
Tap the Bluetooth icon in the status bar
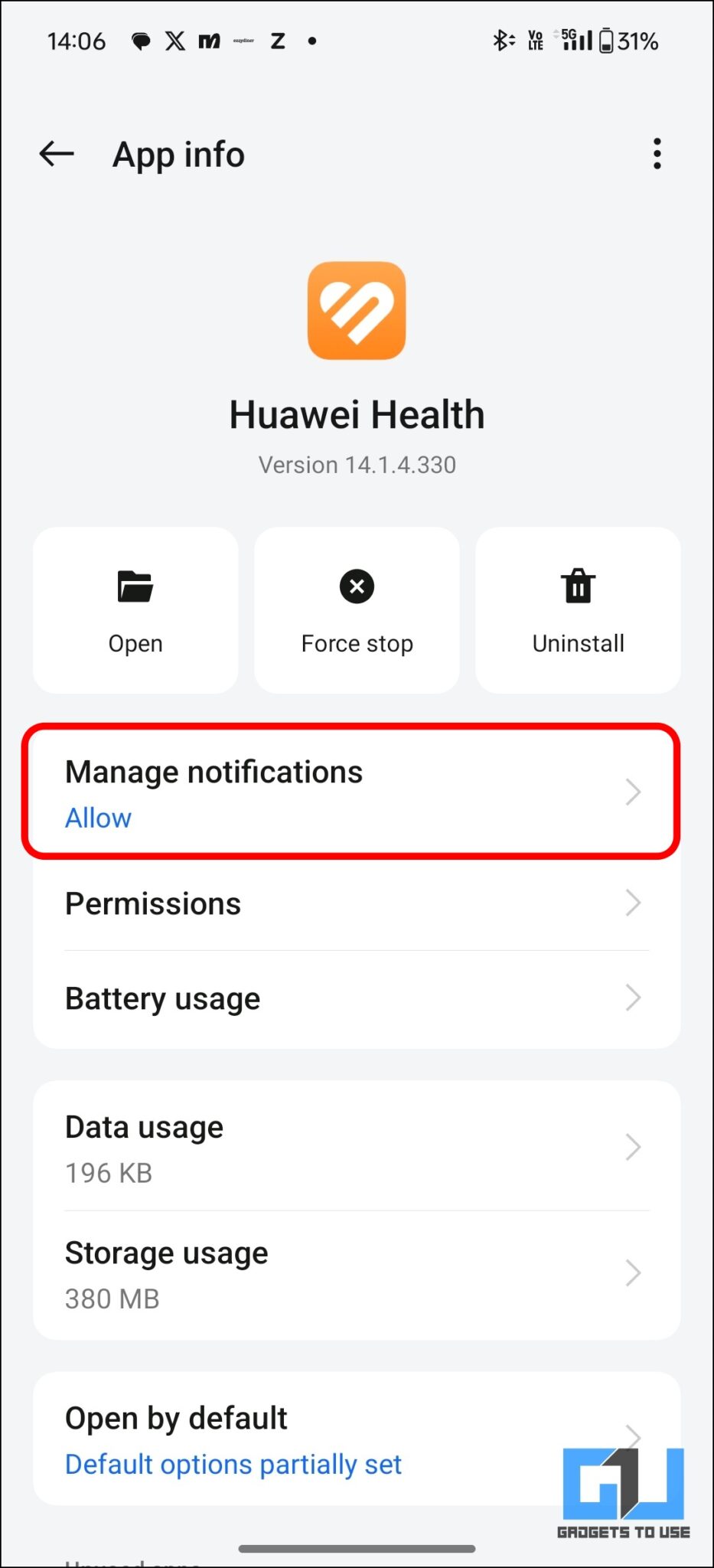[x=503, y=40]
